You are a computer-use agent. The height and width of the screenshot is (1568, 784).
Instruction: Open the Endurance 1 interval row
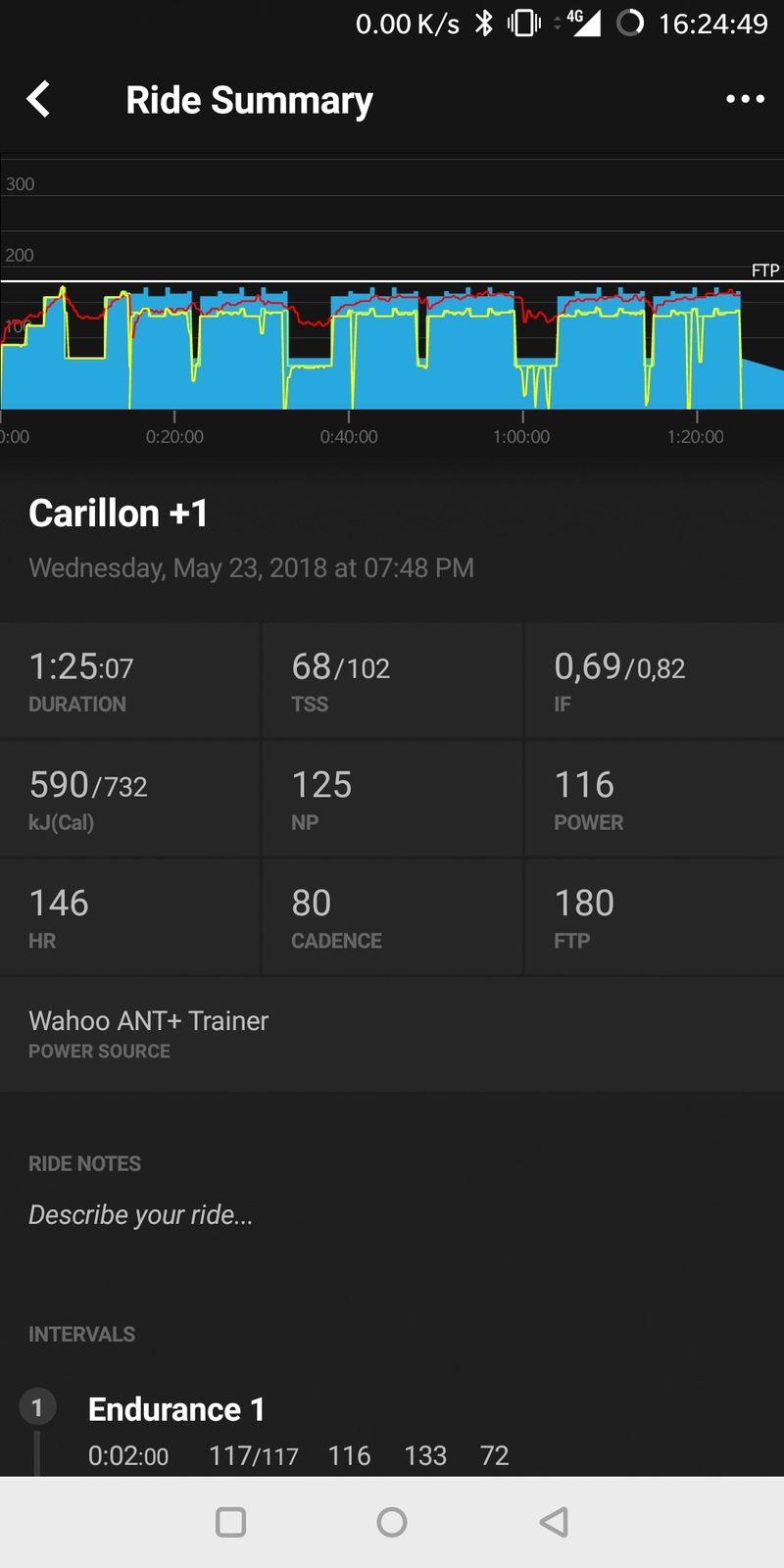(x=392, y=1431)
